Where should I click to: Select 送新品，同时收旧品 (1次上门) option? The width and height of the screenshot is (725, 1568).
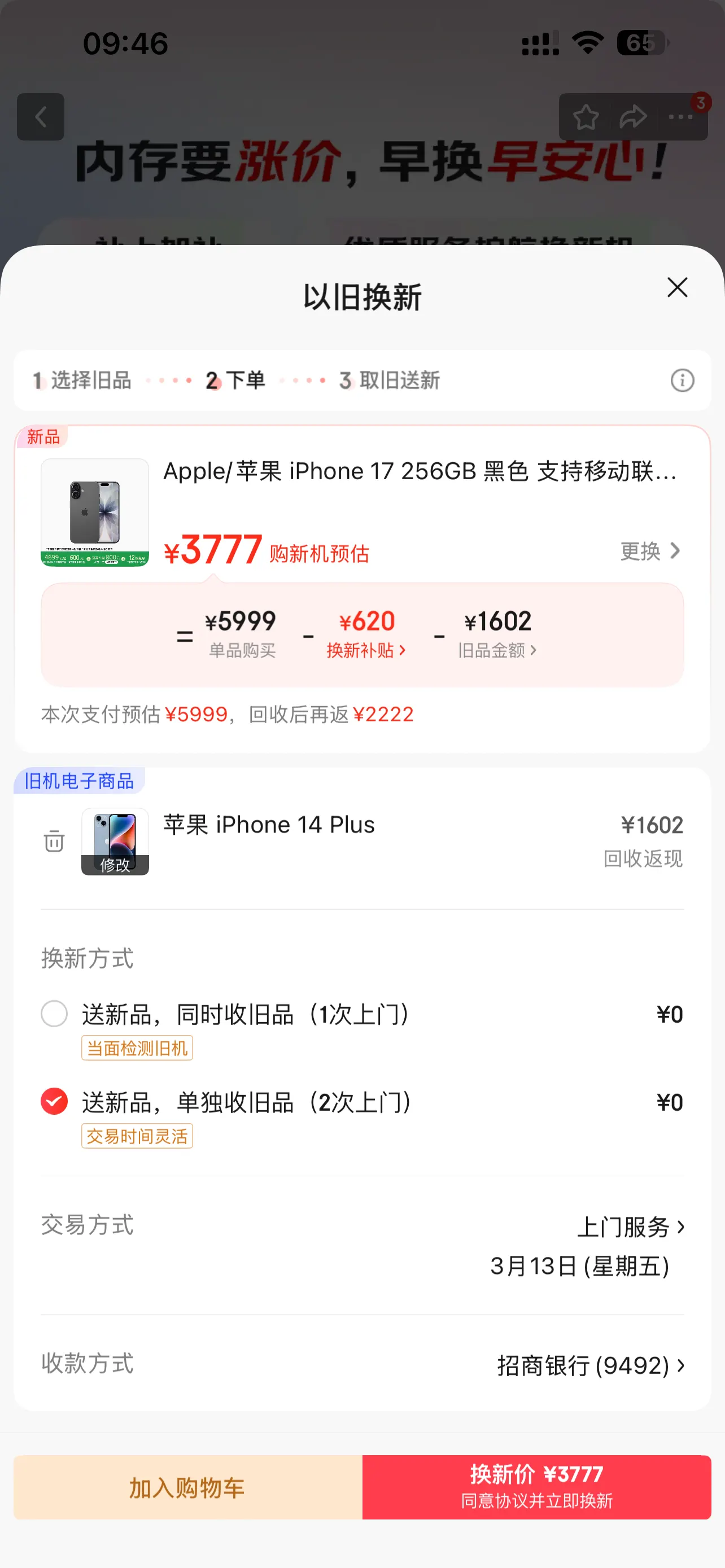click(x=54, y=1014)
